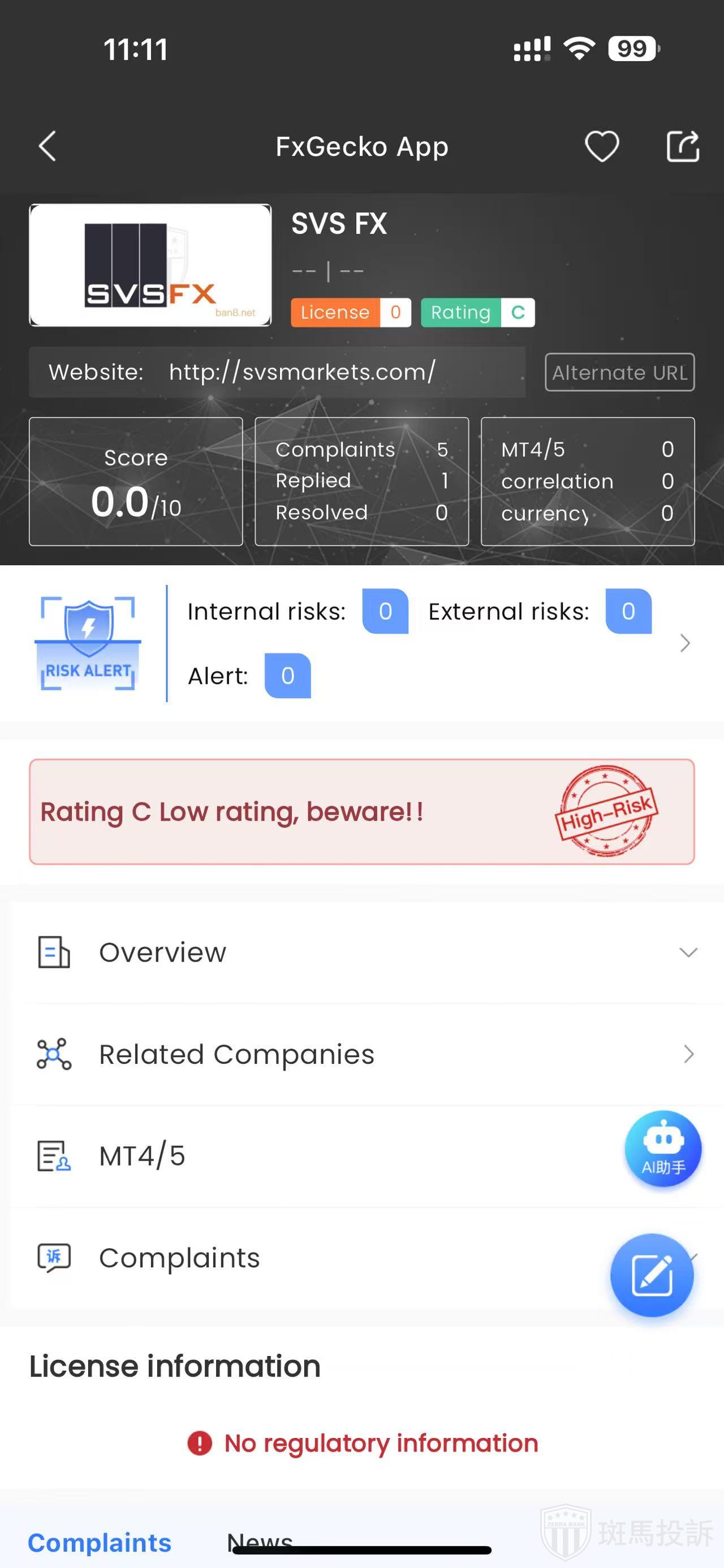Launch the AI assistant robot button
Image resolution: width=724 pixels, height=1568 pixels.
pyautogui.click(x=662, y=1149)
